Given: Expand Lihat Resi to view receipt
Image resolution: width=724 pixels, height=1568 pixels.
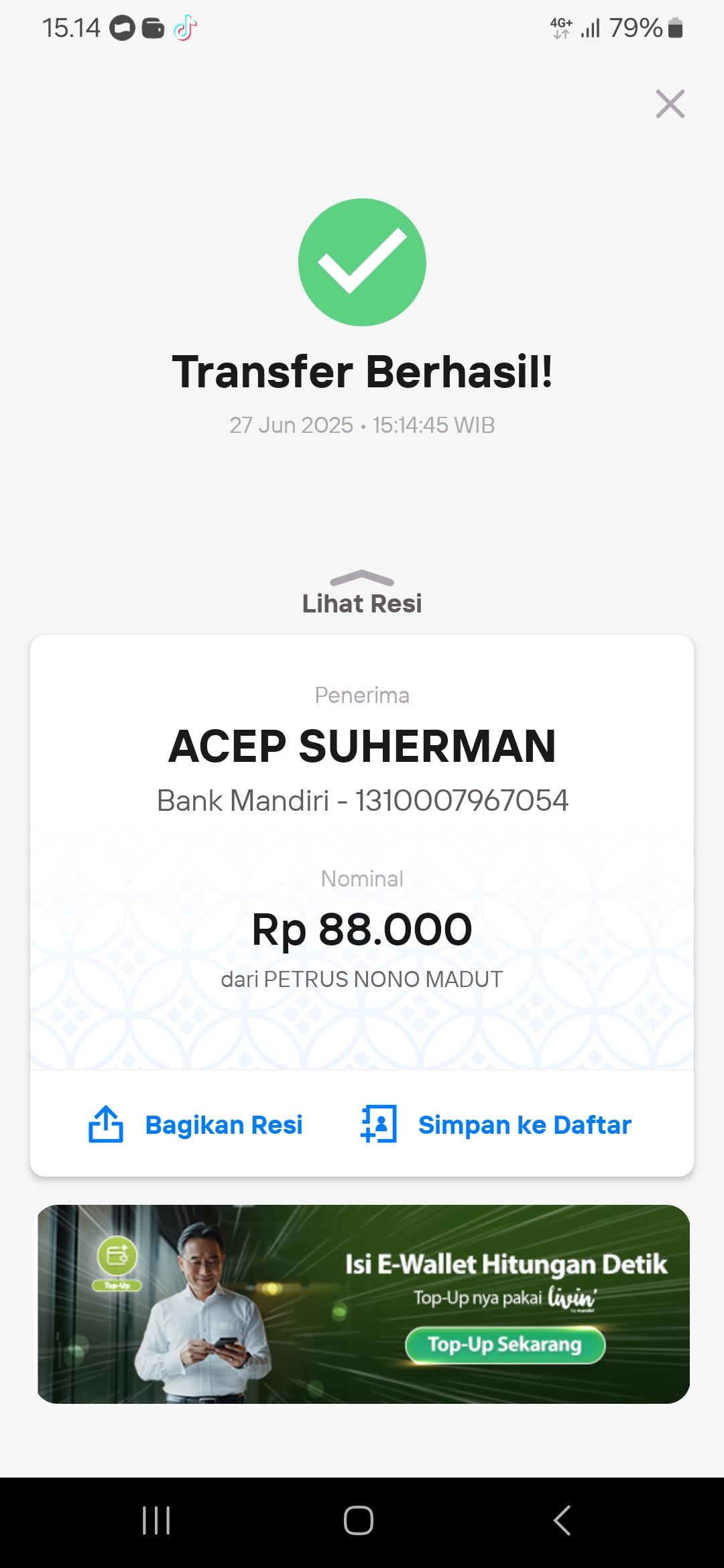Looking at the screenshot, I should 362,594.
